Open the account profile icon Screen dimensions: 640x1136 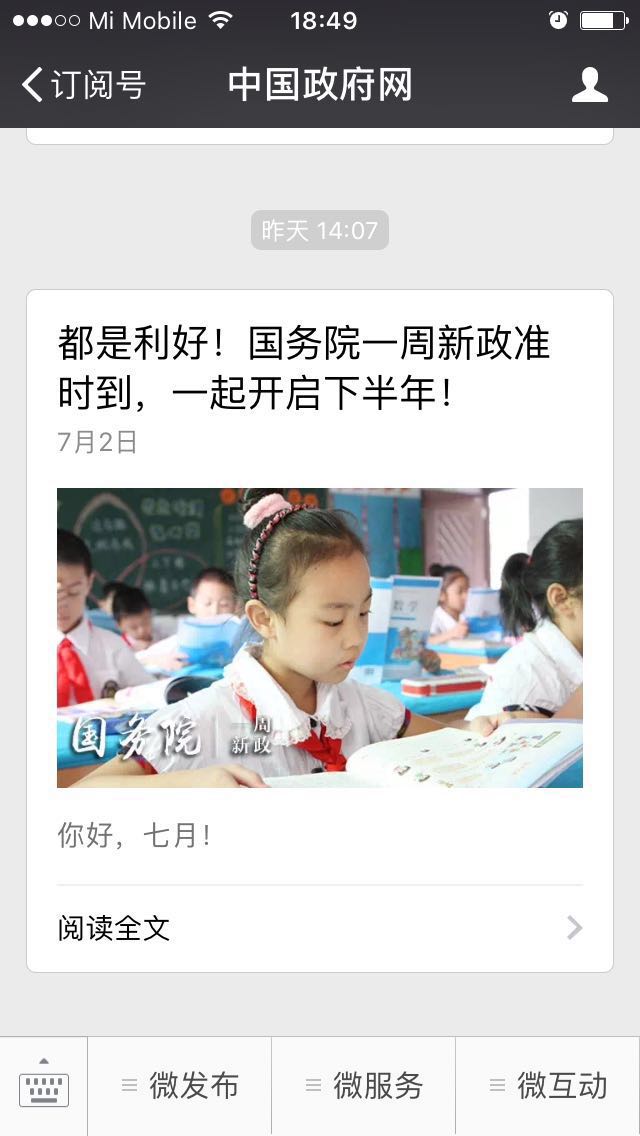589,85
